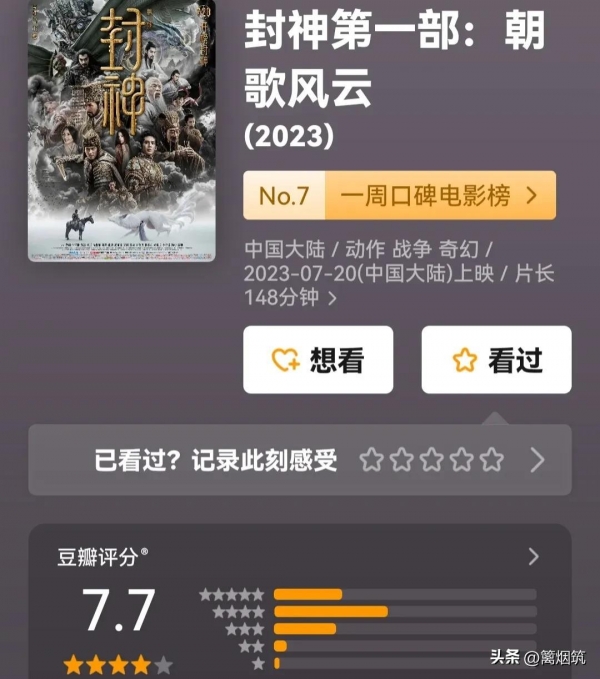600x679 pixels.
Task: Open the 豆瓣评分 details arrow
Action: click(x=534, y=557)
